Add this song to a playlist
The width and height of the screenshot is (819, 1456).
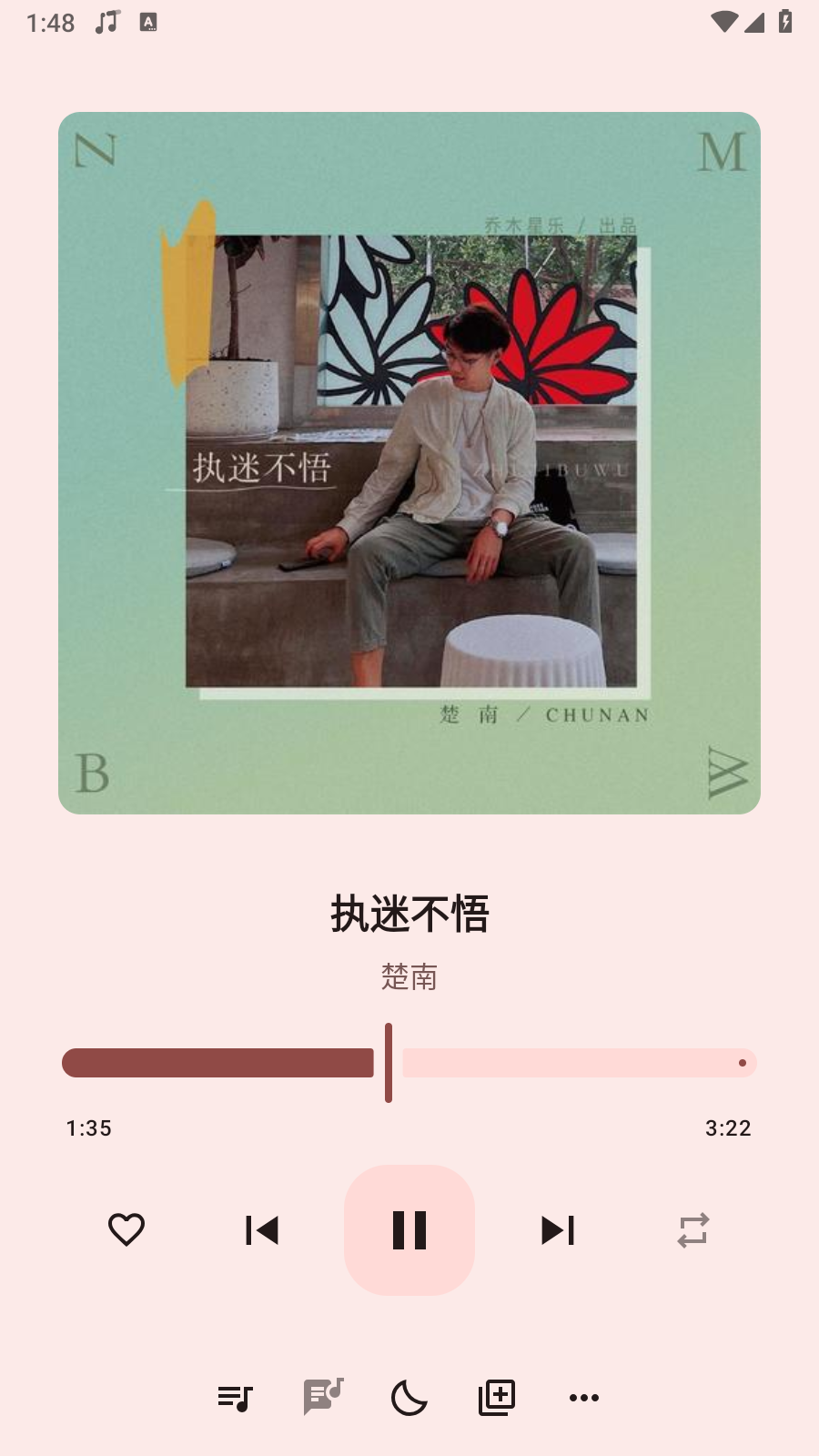click(496, 1397)
